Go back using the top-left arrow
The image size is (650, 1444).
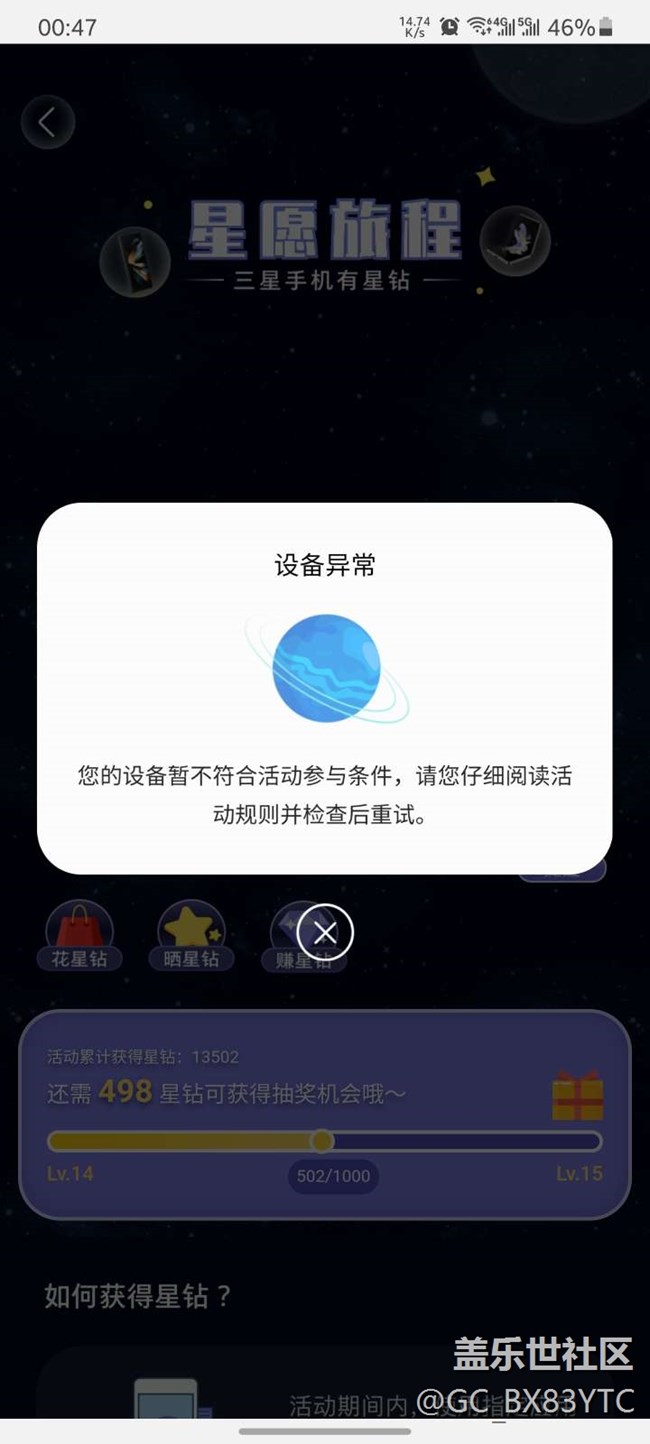coord(47,121)
